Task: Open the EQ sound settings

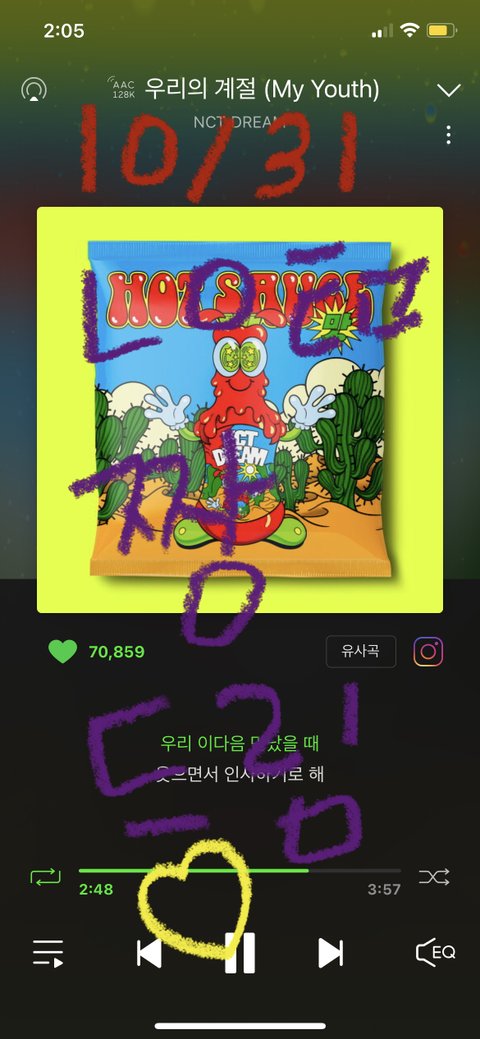Action: click(436, 953)
